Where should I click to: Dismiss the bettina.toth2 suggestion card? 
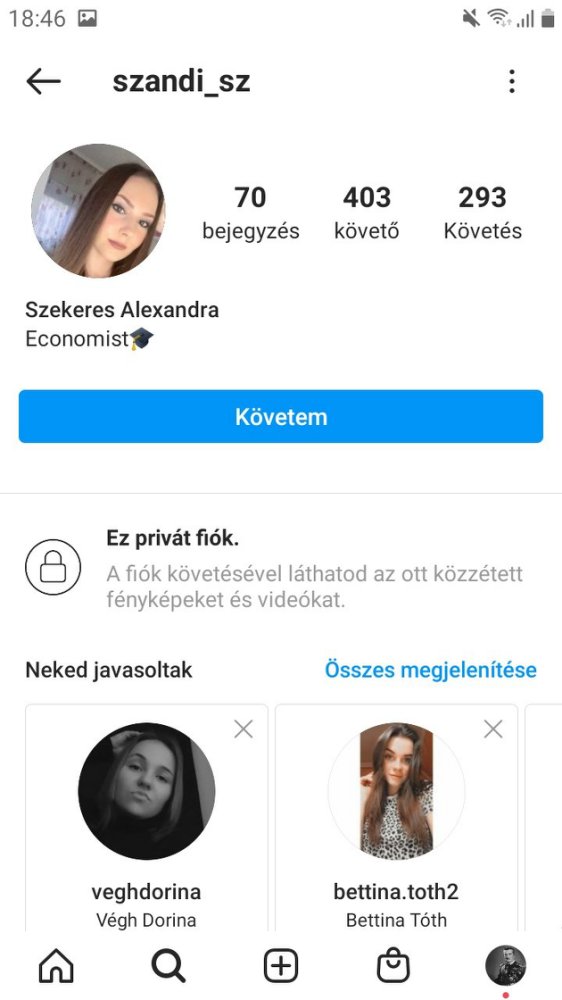point(493,729)
